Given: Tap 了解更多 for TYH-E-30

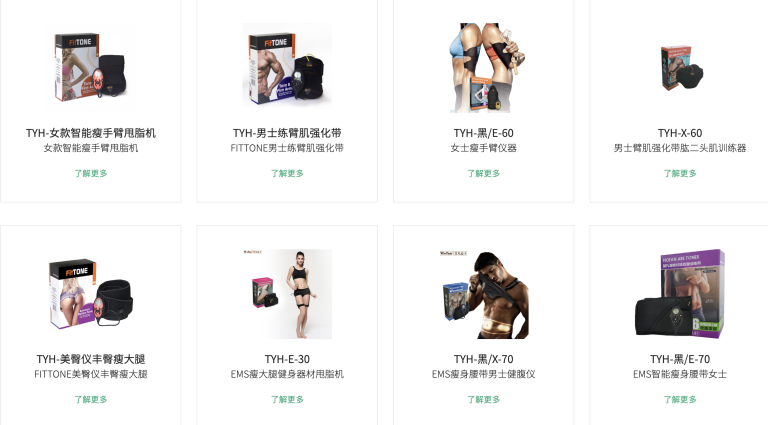Looking at the screenshot, I should 287,399.
